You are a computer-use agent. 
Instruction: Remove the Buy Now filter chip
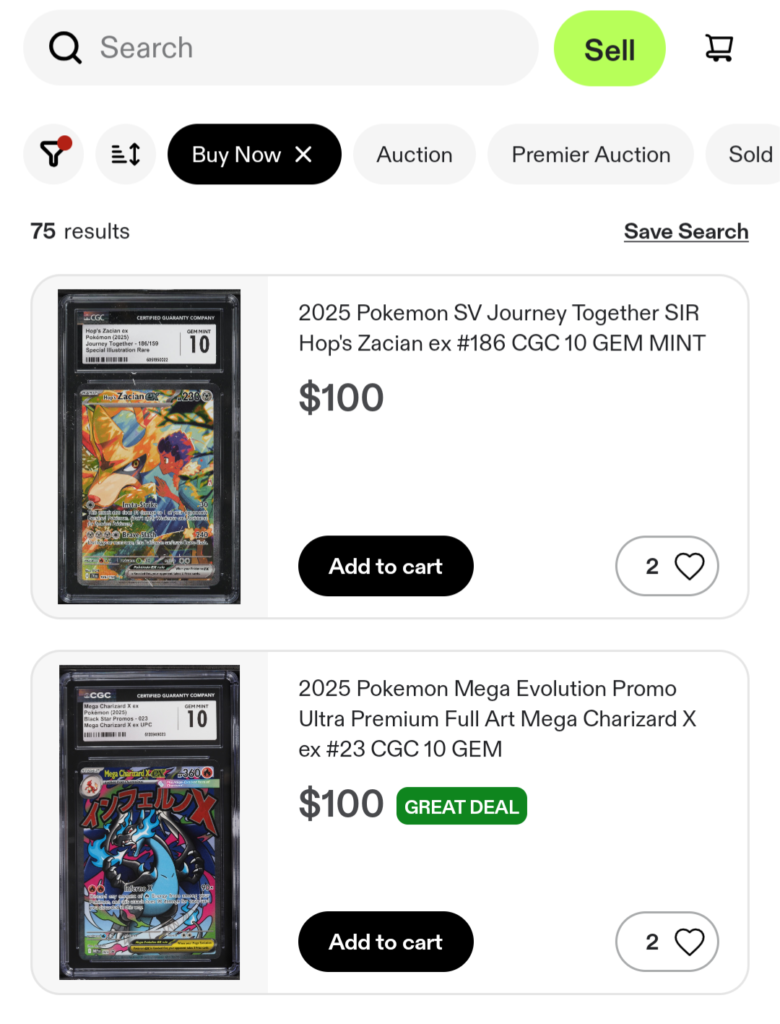(304, 154)
